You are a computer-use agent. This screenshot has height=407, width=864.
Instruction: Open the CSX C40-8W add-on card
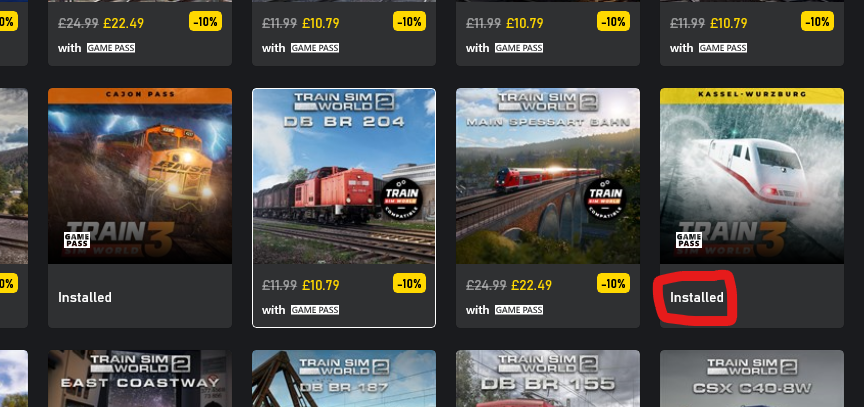(x=752, y=380)
